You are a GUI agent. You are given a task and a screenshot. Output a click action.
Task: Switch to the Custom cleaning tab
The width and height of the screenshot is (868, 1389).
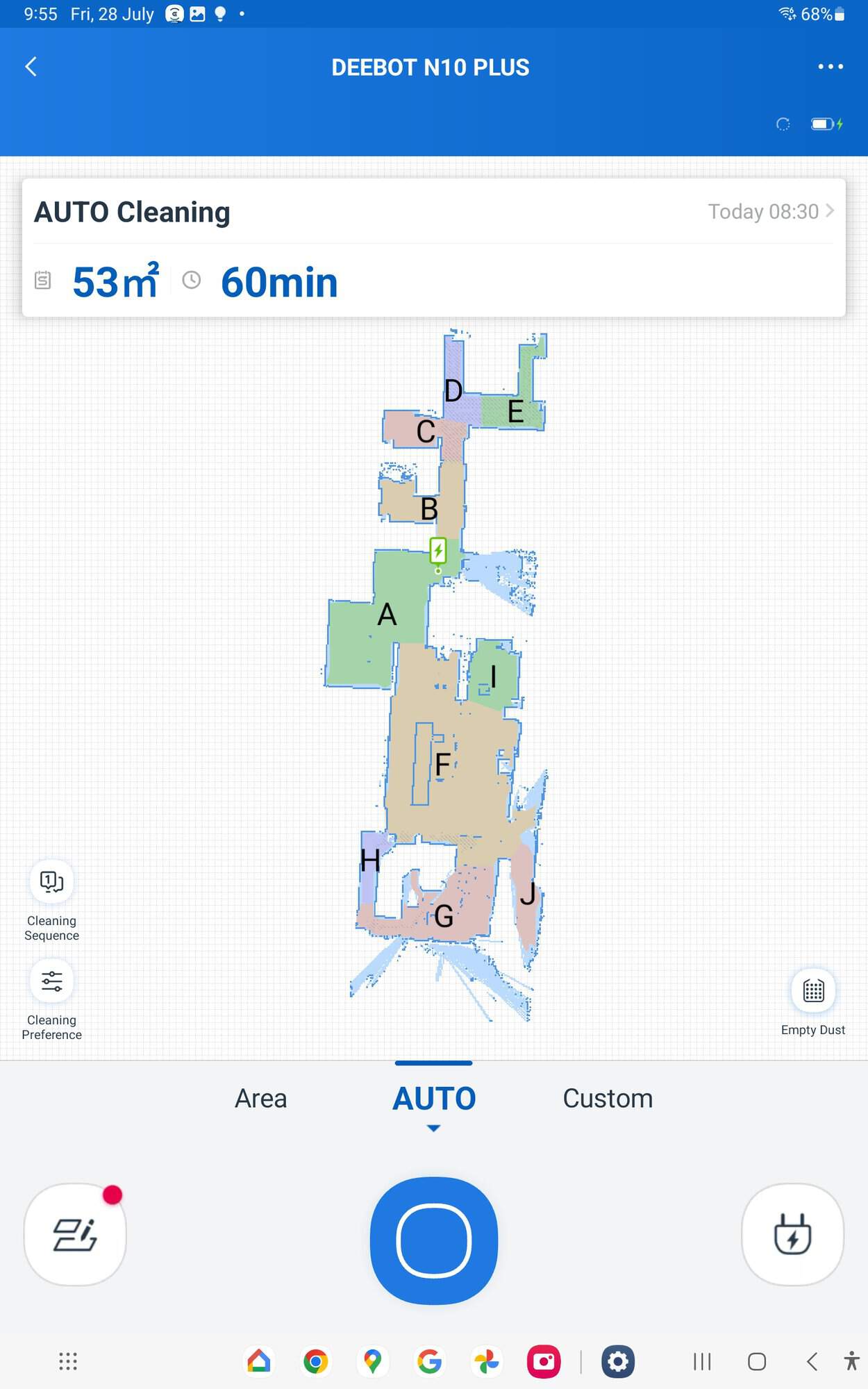pos(608,1099)
